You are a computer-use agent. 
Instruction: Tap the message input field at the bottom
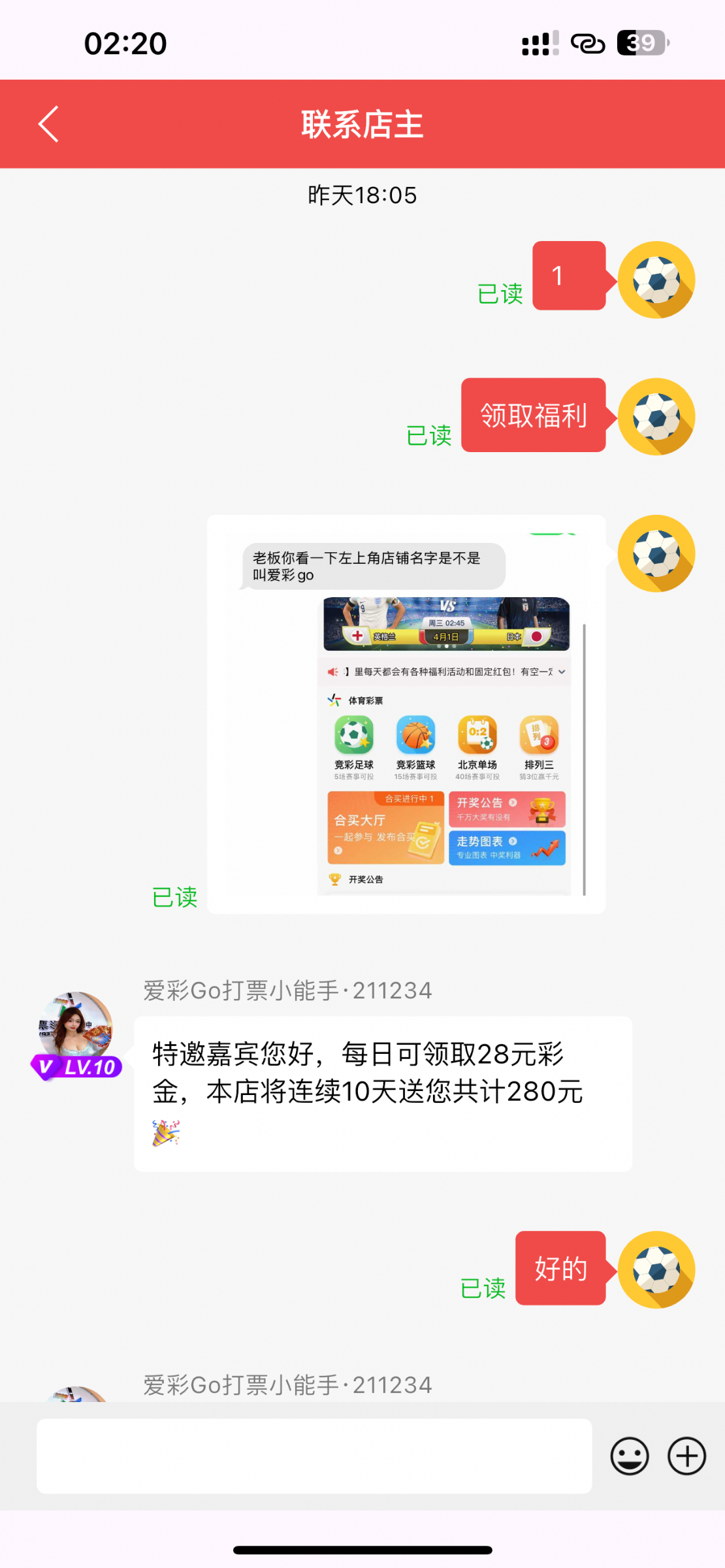[314, 1456]
